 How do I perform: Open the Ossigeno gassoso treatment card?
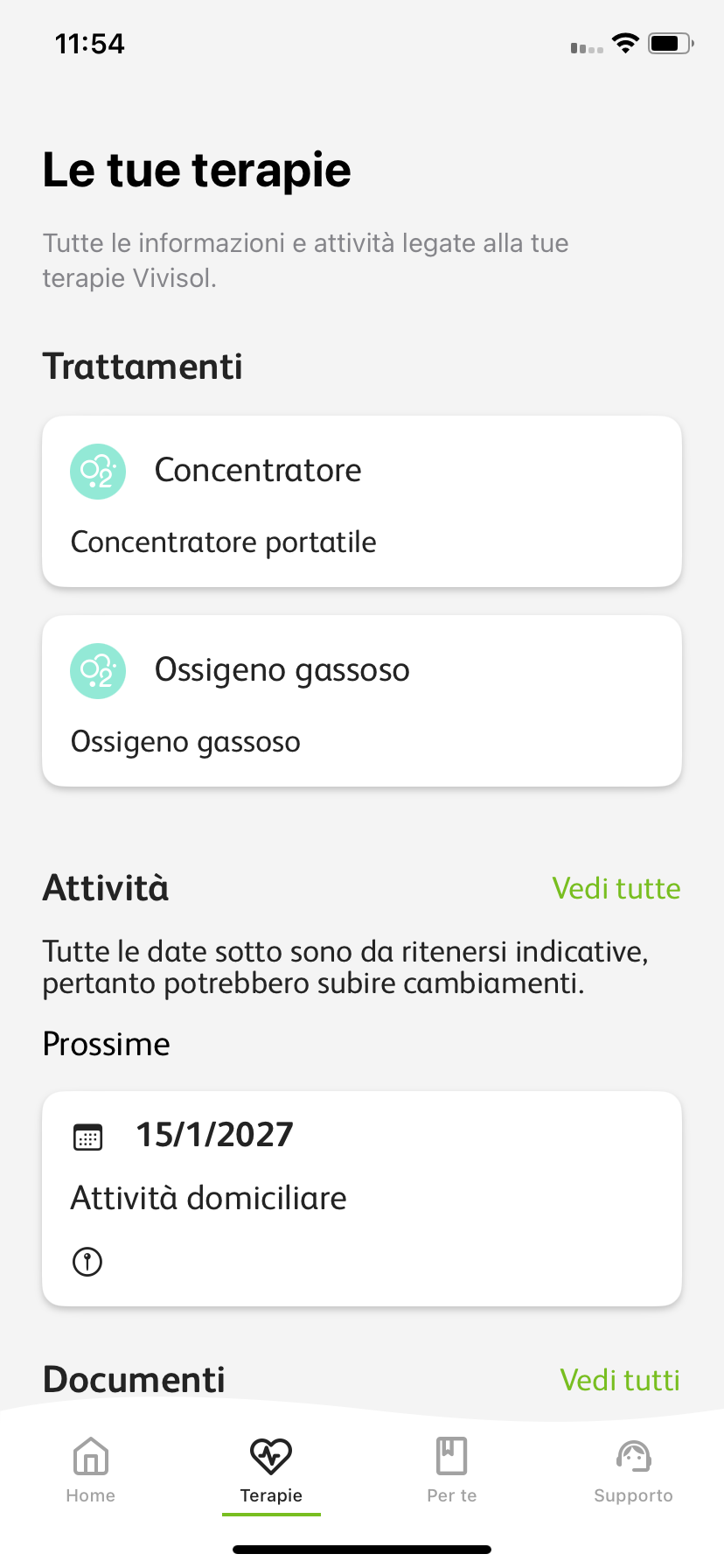tap(361, 701)
